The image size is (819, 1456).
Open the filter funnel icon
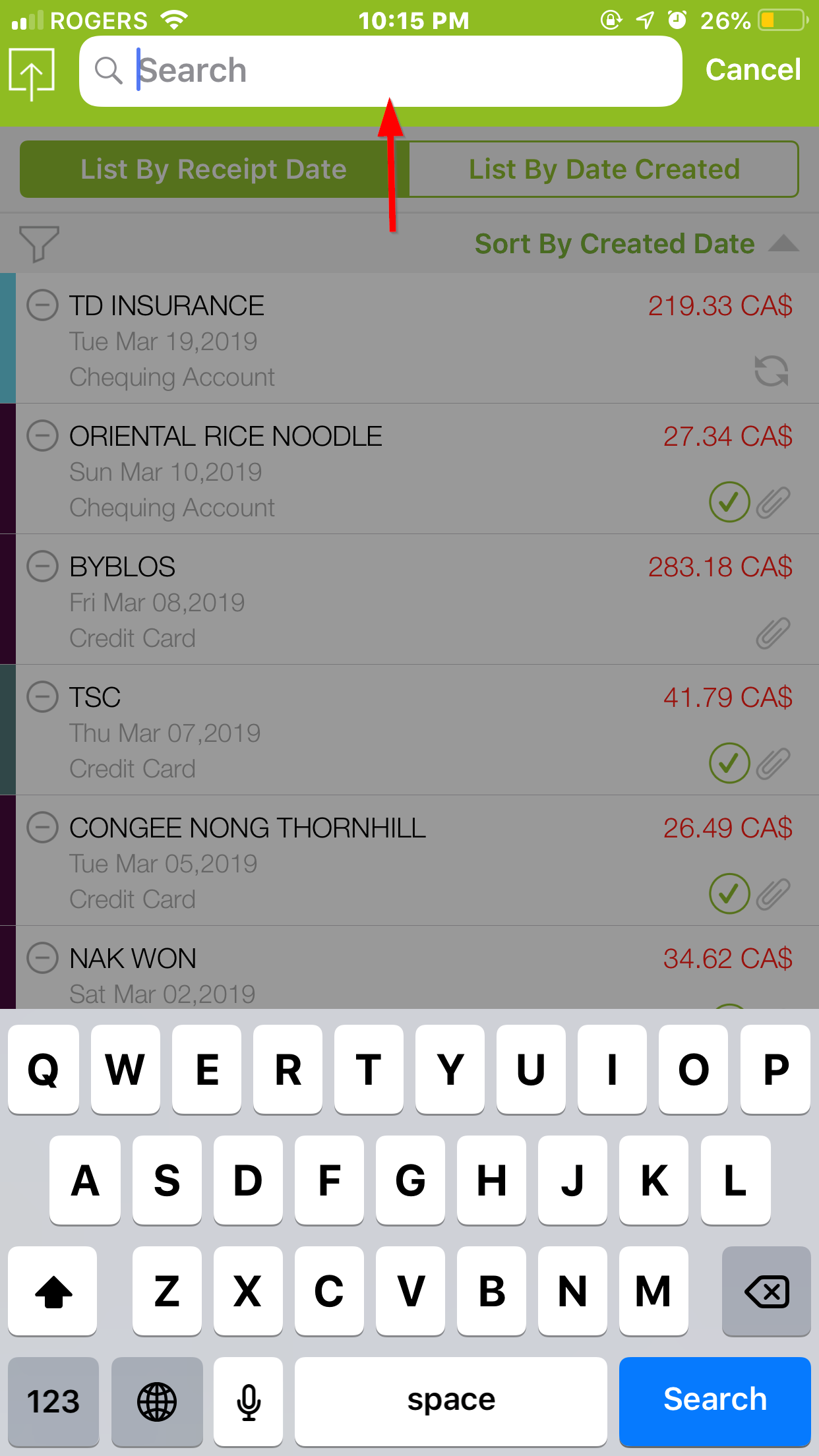click(39, 243)
